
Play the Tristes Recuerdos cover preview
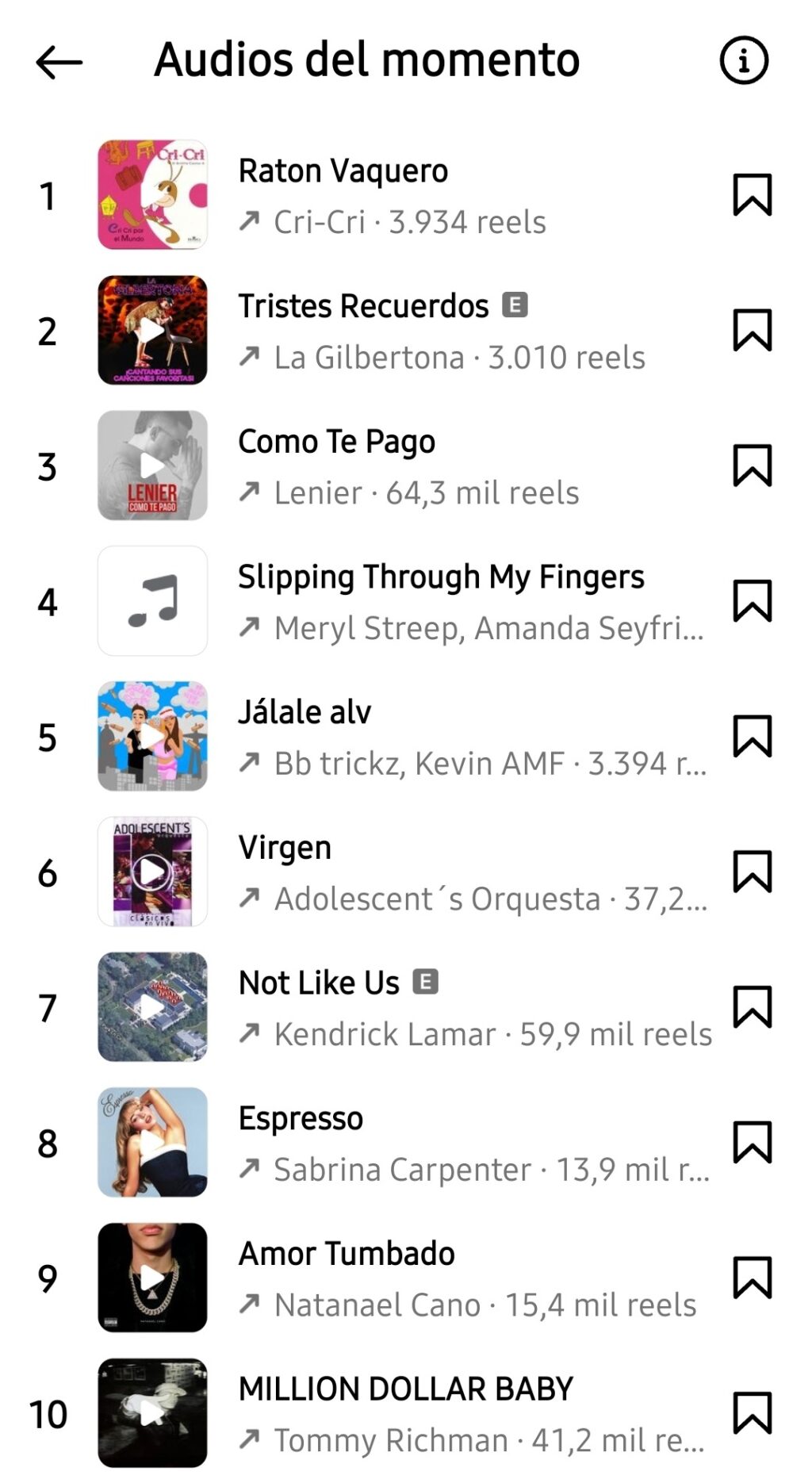(x=152, y=331)
